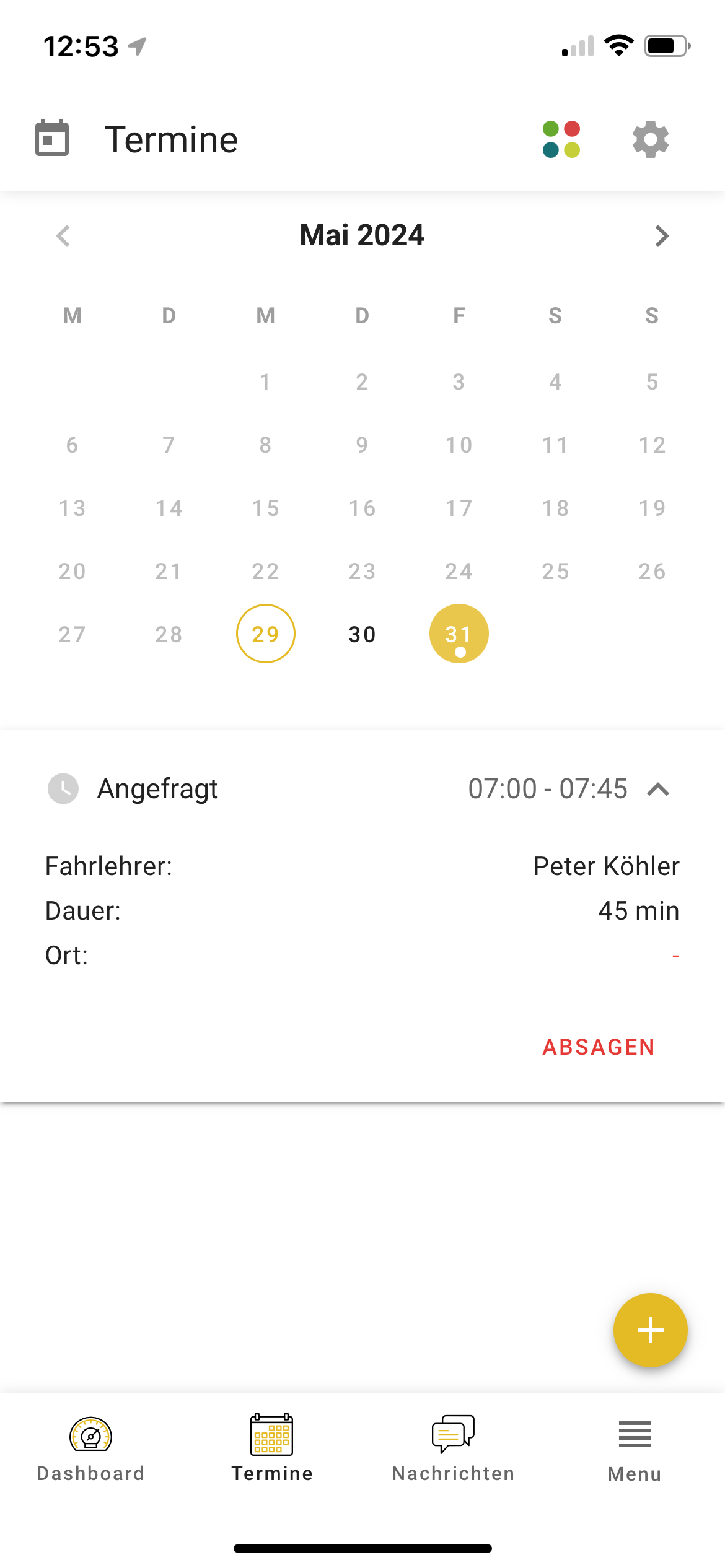
Task: Tap the calendar icon beside Termine
Action: click(52, 138)
